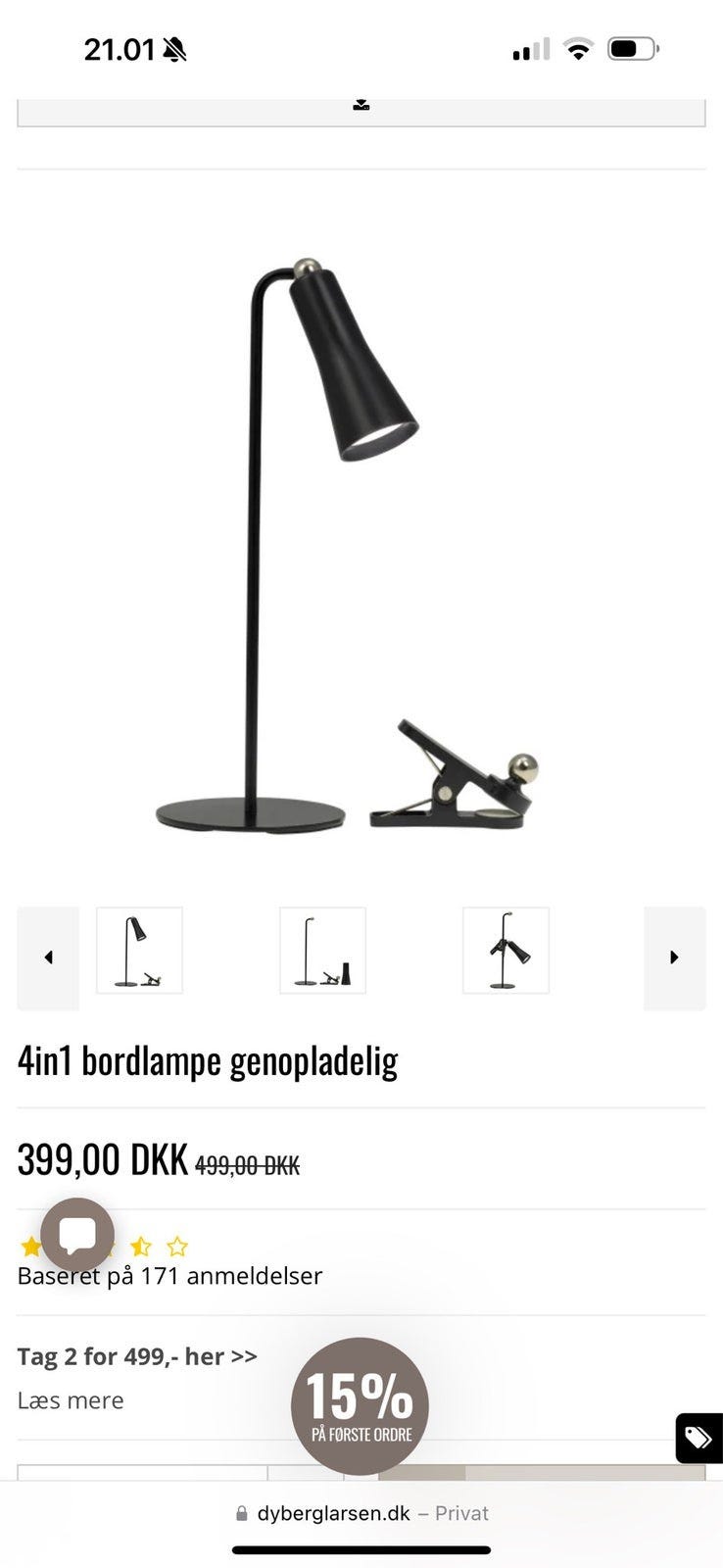Open reviews via 'Baseret på 171 anmeldelser'
This screenshot has width=723, height=1568.
point(169,1275)
